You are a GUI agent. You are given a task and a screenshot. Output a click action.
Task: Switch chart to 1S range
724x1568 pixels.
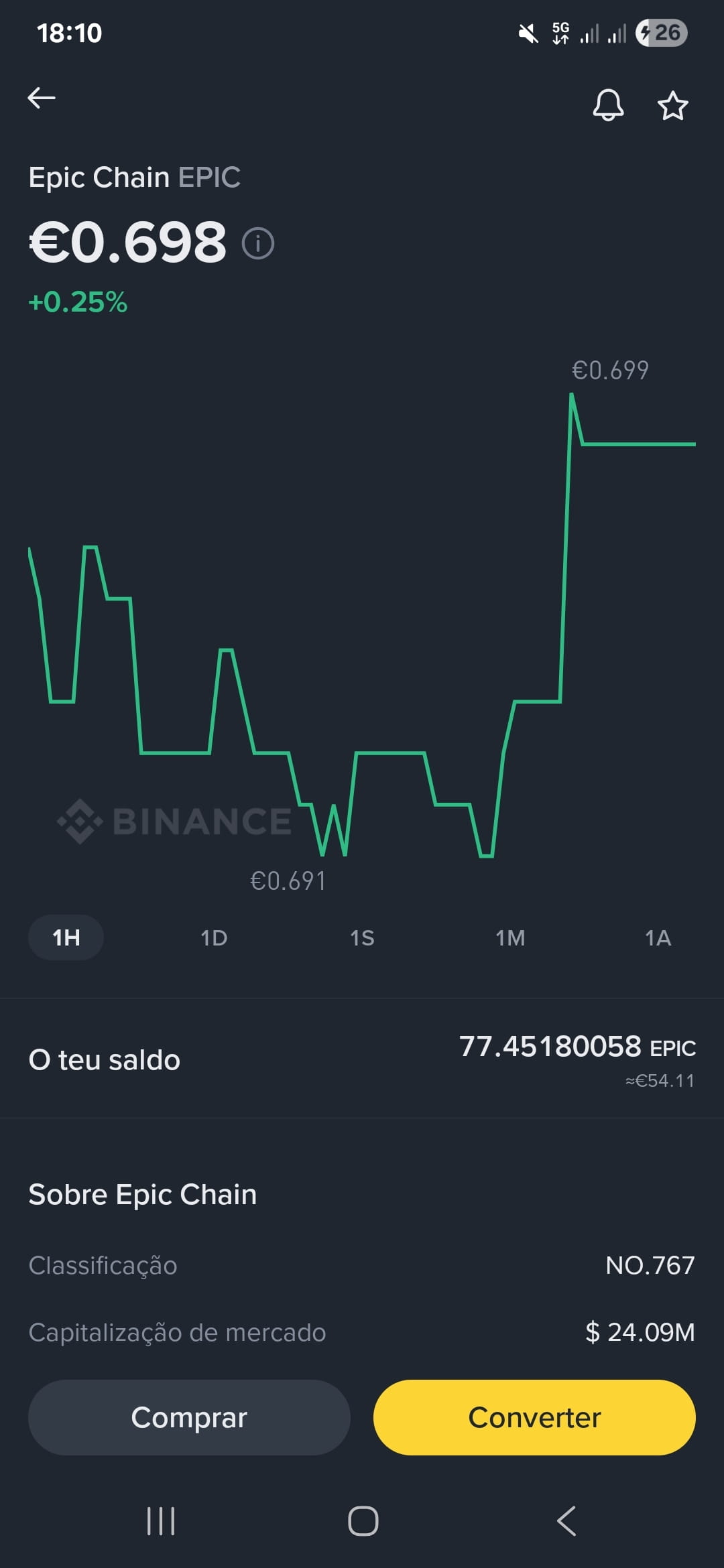point(362,937)
